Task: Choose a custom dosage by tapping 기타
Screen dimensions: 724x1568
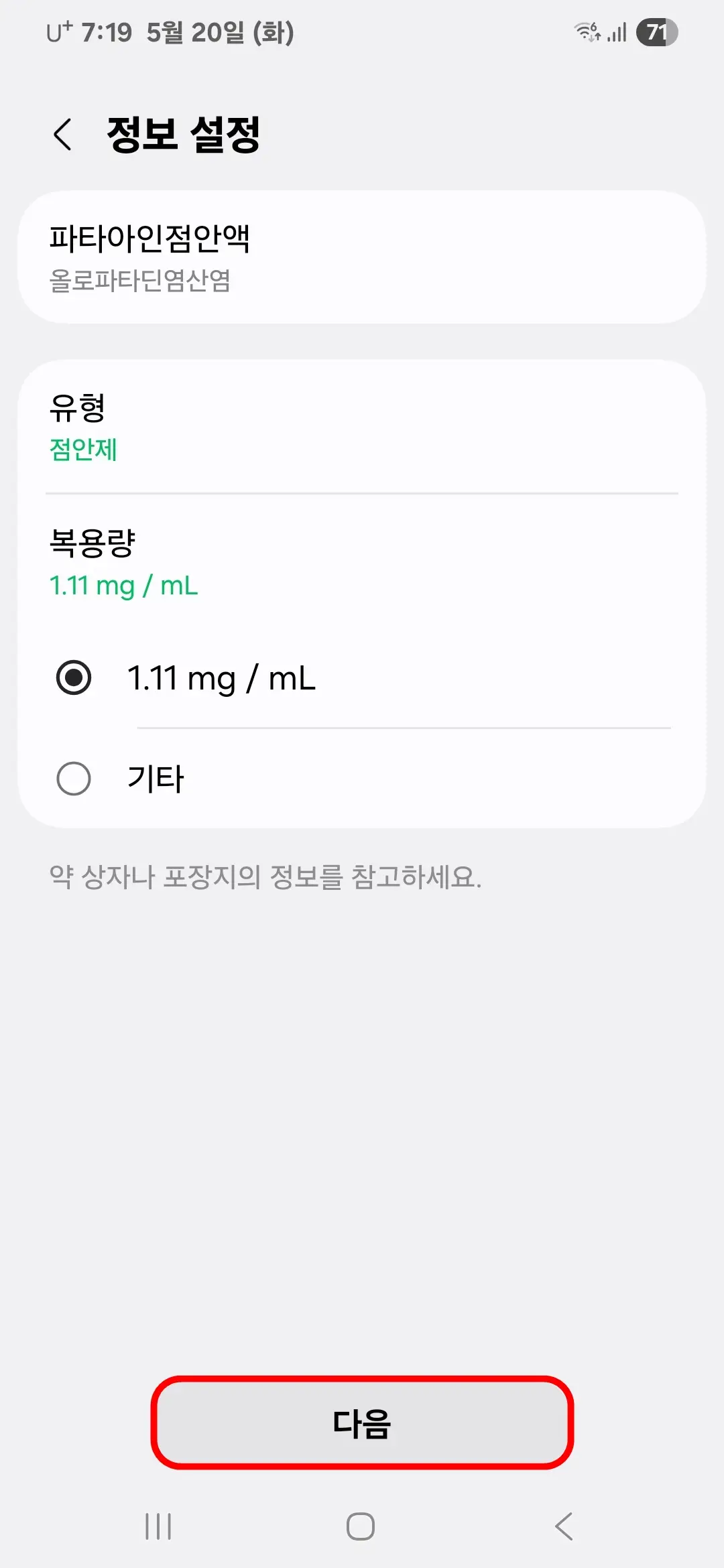Action: pos(154,778)
